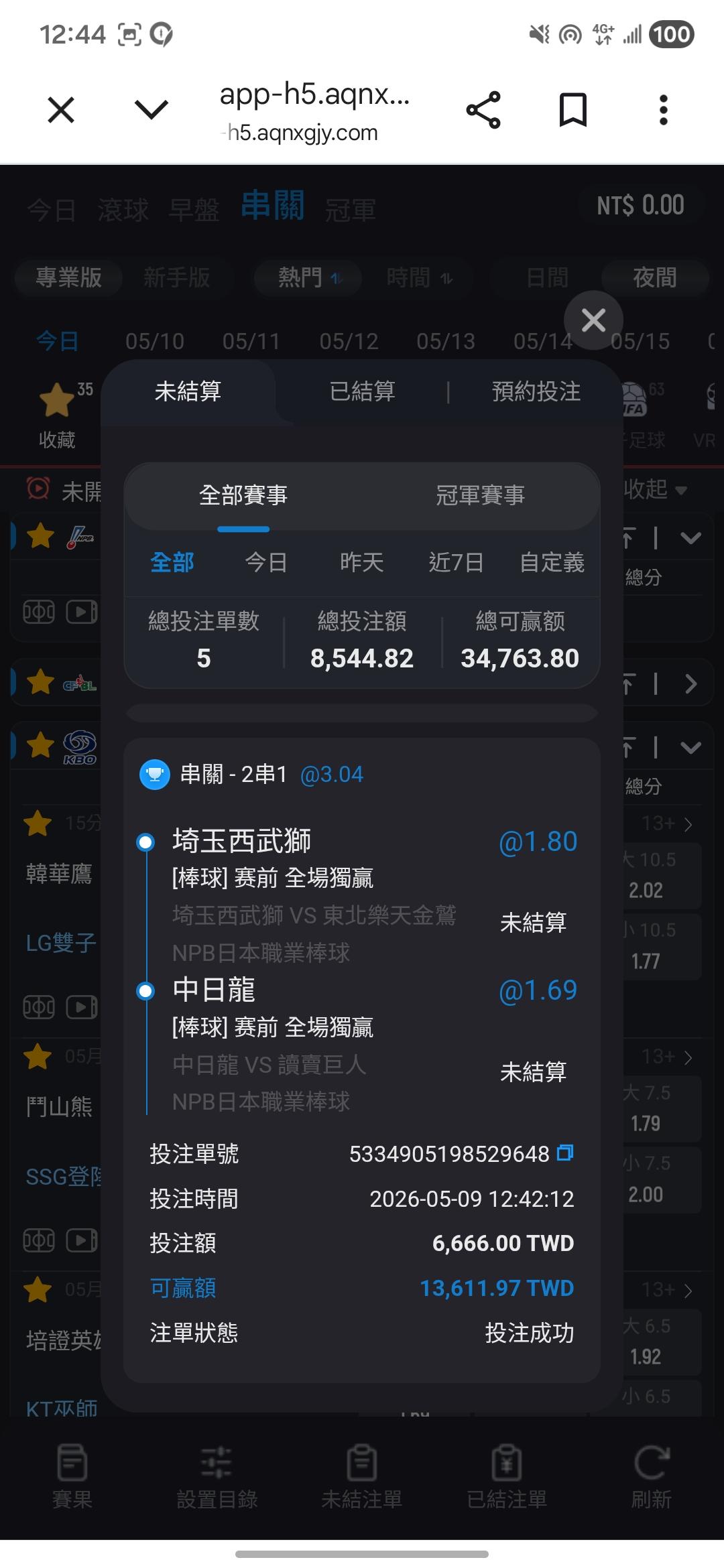
Task: Filter bets by 昨天
Action: (361, 562)
